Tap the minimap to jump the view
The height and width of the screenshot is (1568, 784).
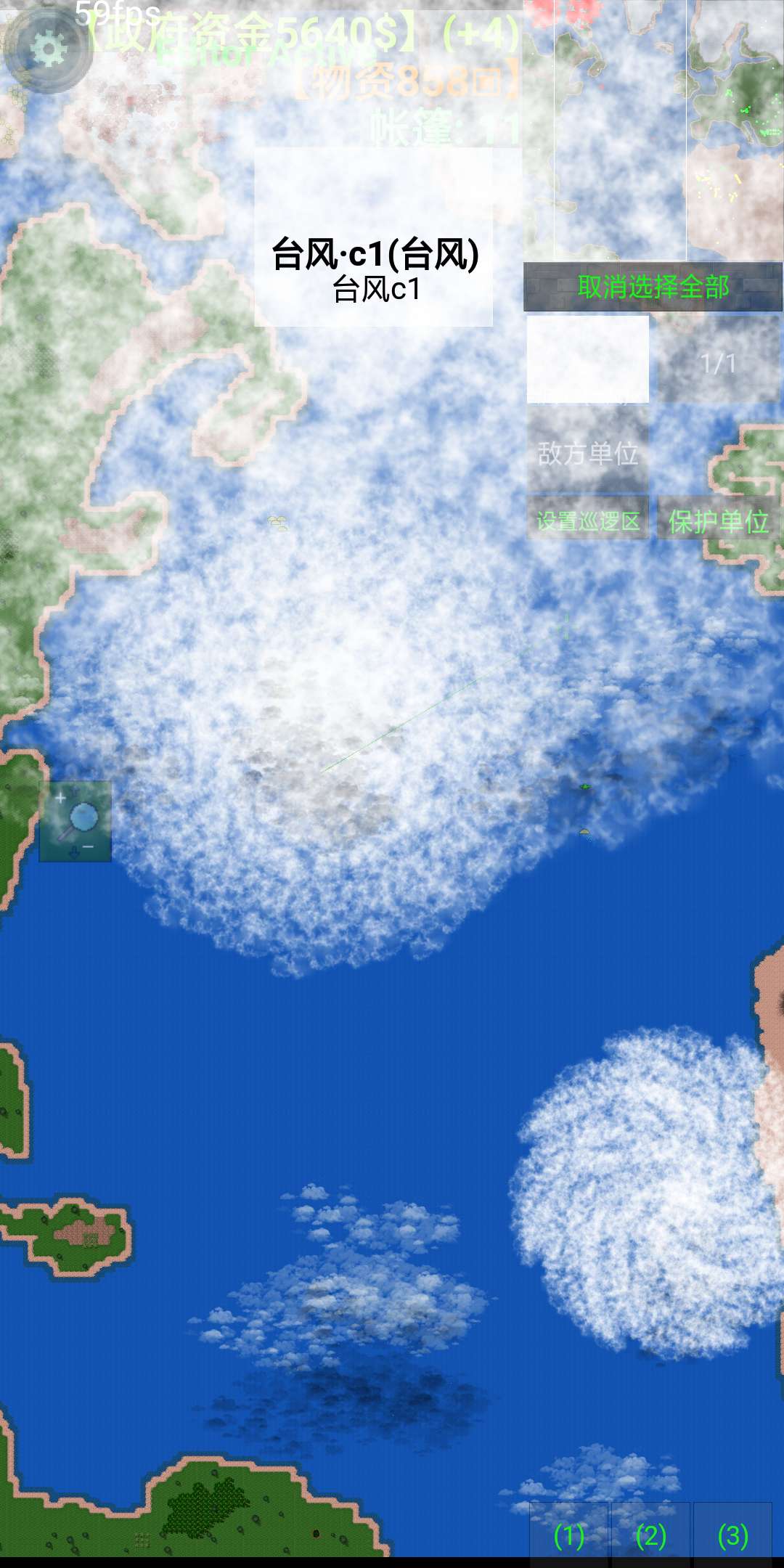click(653, 131)
